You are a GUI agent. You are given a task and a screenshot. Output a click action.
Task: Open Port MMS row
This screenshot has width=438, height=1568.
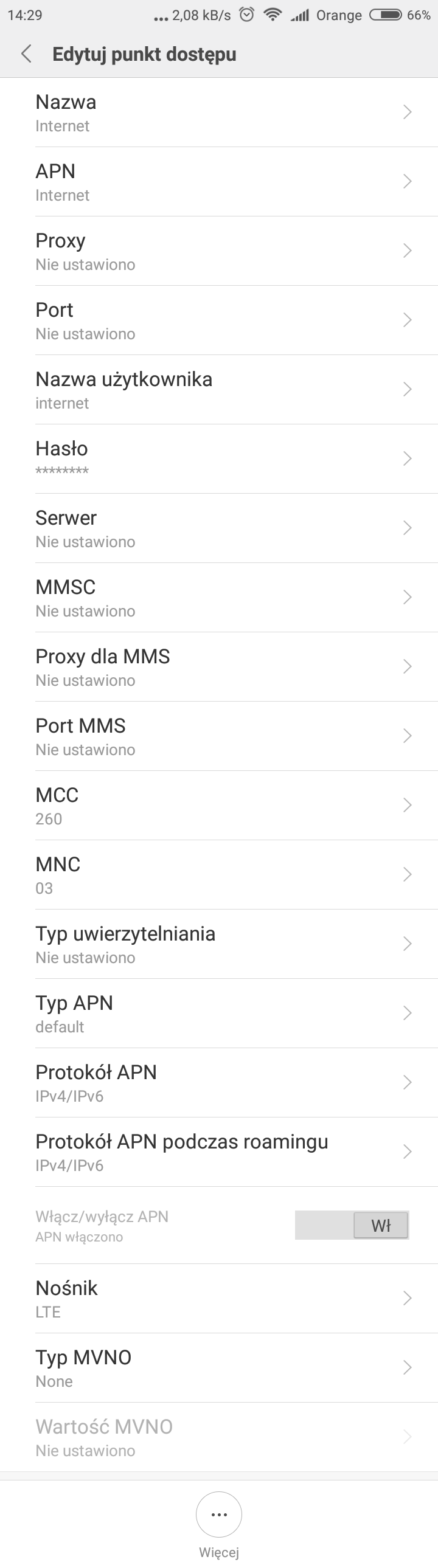220,736
